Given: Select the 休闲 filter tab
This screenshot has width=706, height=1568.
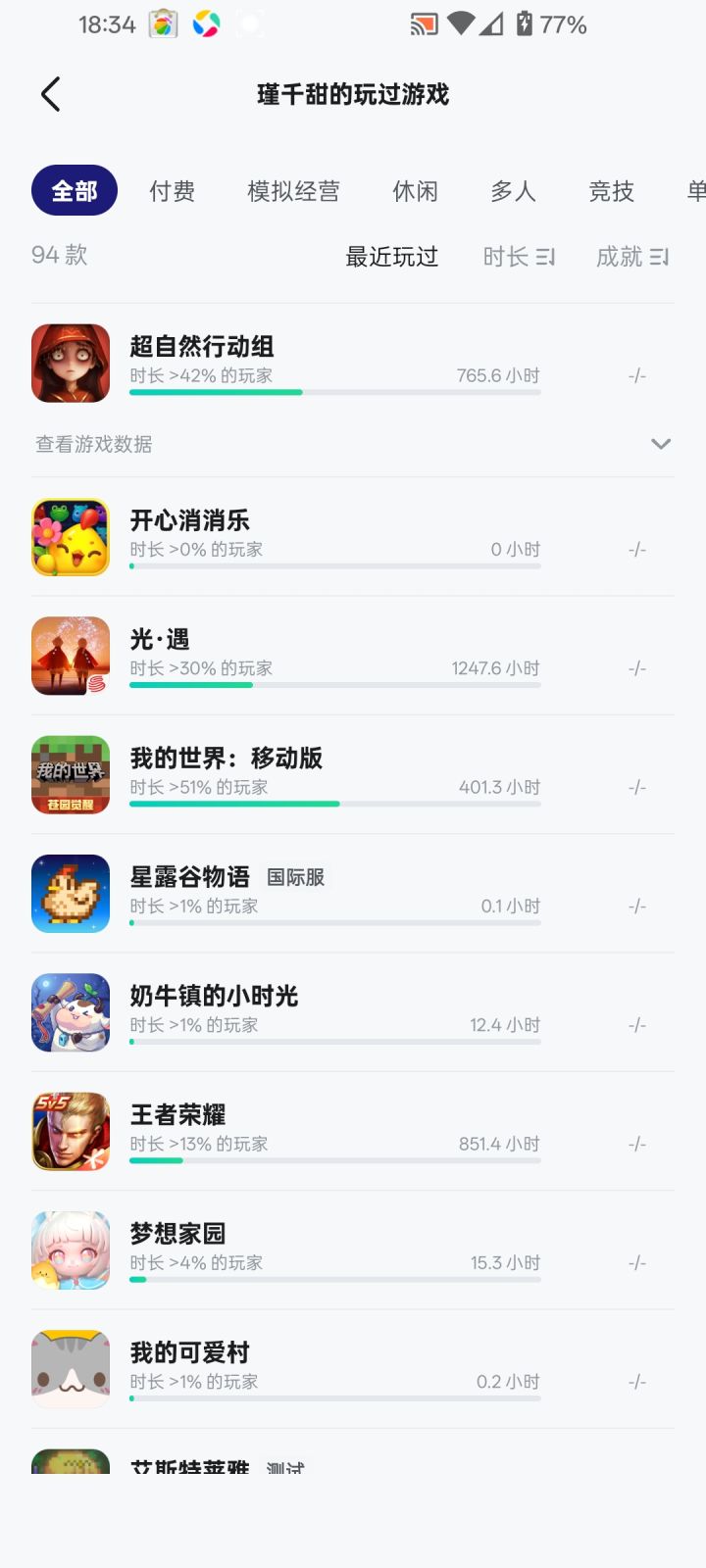Looking at the screenshot, I should [x=415, y=191].
